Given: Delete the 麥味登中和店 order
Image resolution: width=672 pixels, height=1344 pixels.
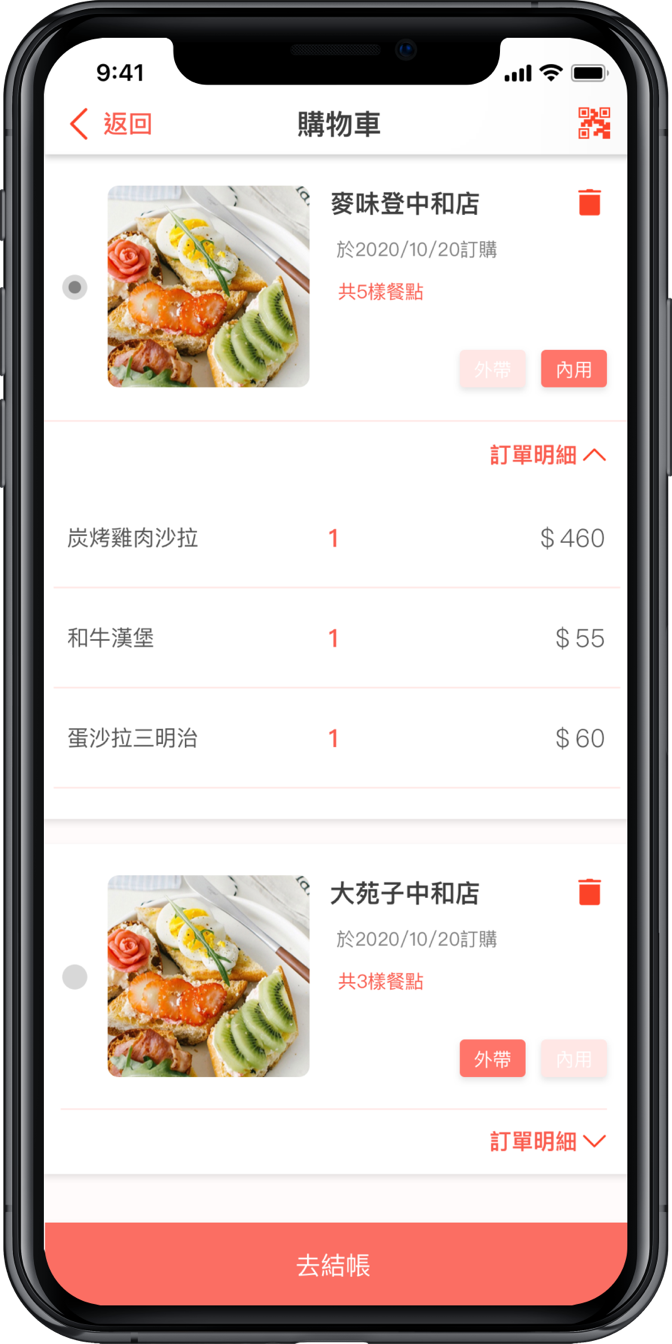Looking at the screenshot, I should pyautogui.click(x=590, y=202).
